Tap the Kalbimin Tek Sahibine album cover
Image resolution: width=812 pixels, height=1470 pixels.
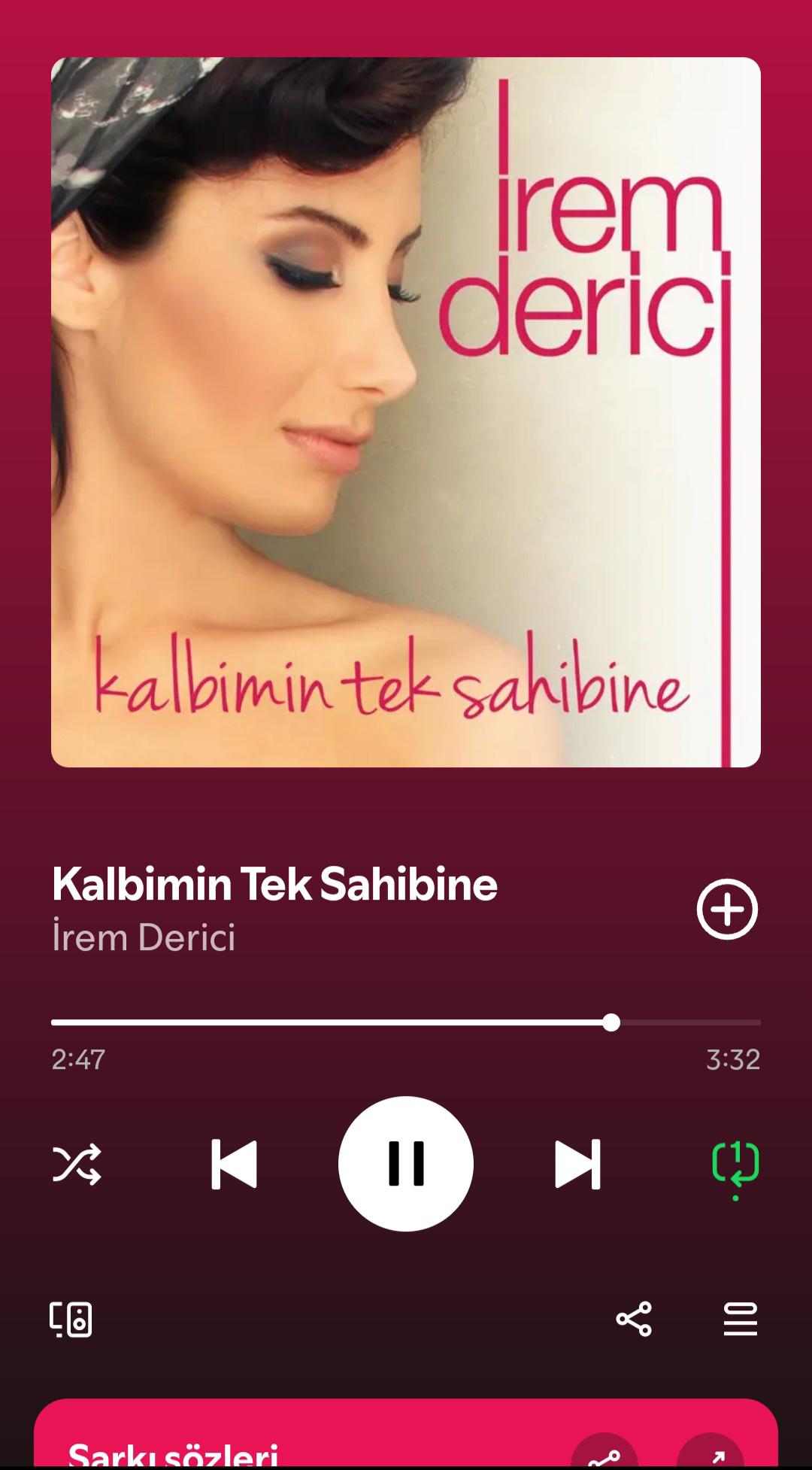[x=406, y=412]
